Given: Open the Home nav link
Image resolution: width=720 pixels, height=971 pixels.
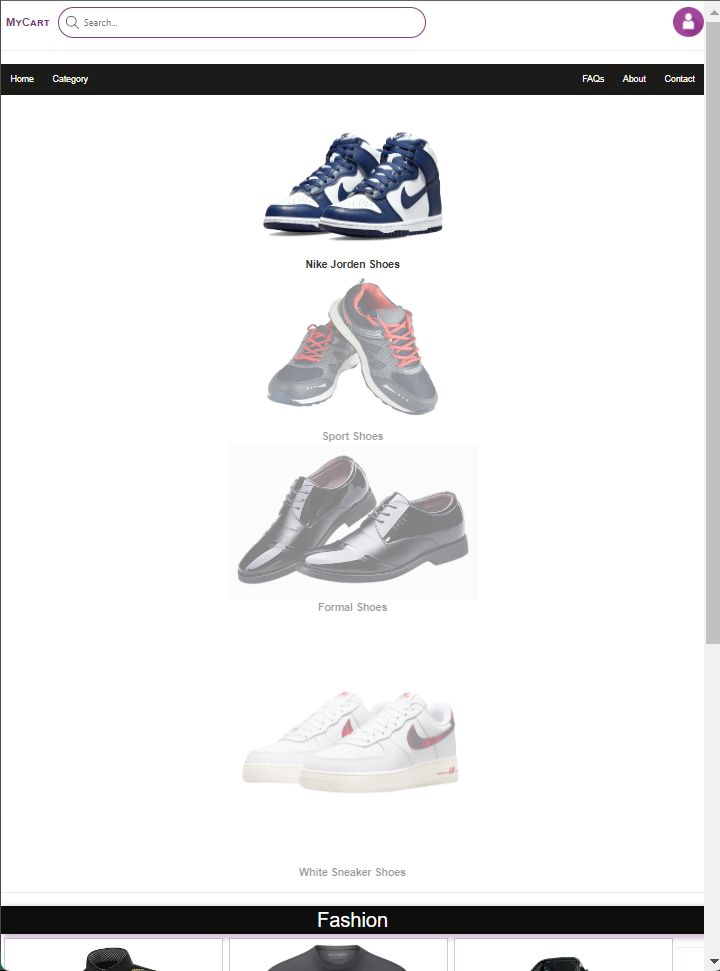Looking at the screenshot, I should [x=22, y=79].
